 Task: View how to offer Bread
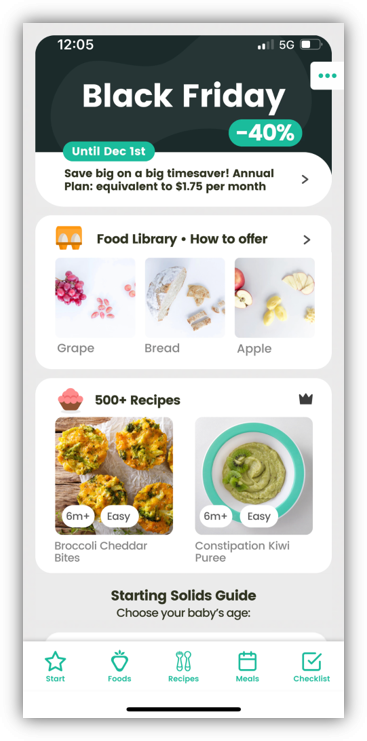point(185,306)
